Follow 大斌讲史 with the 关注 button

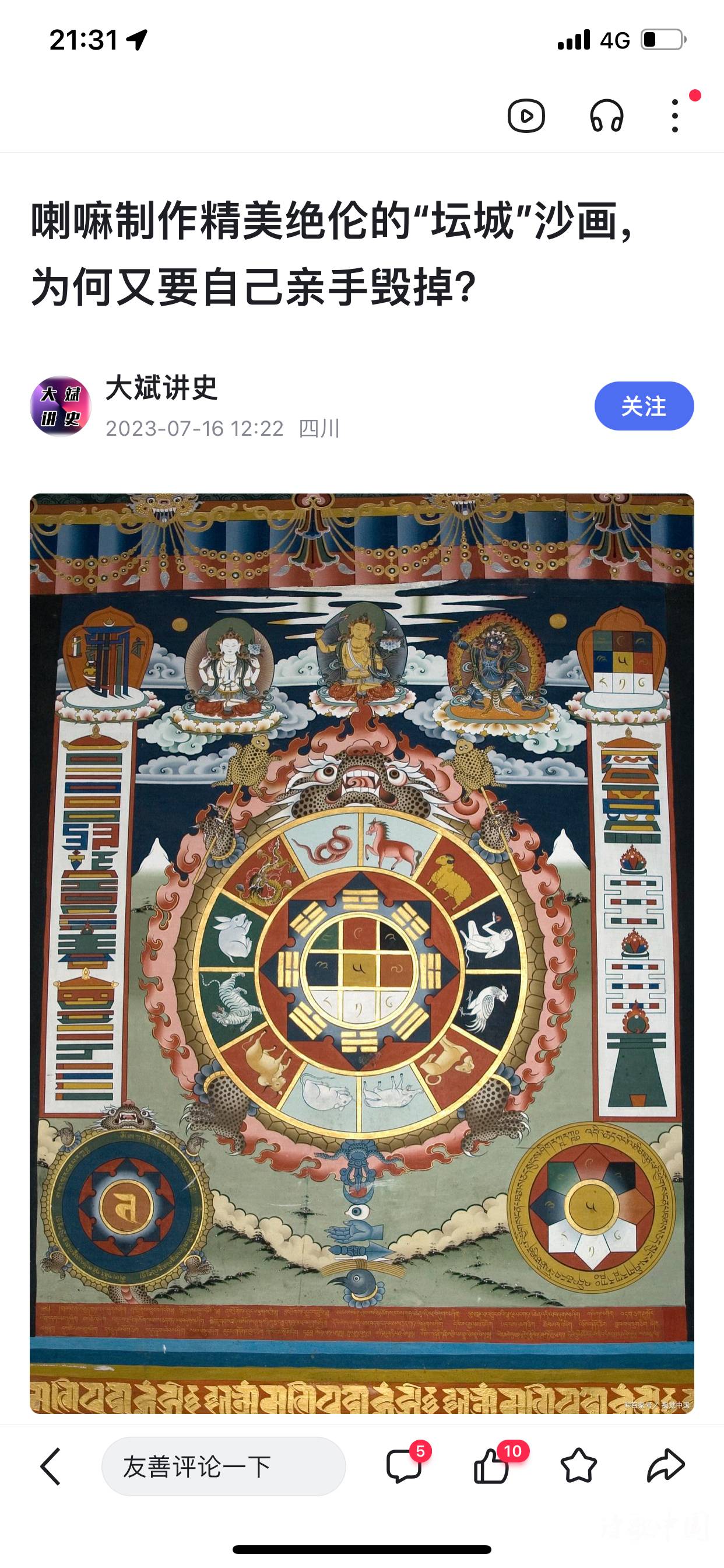644,406
